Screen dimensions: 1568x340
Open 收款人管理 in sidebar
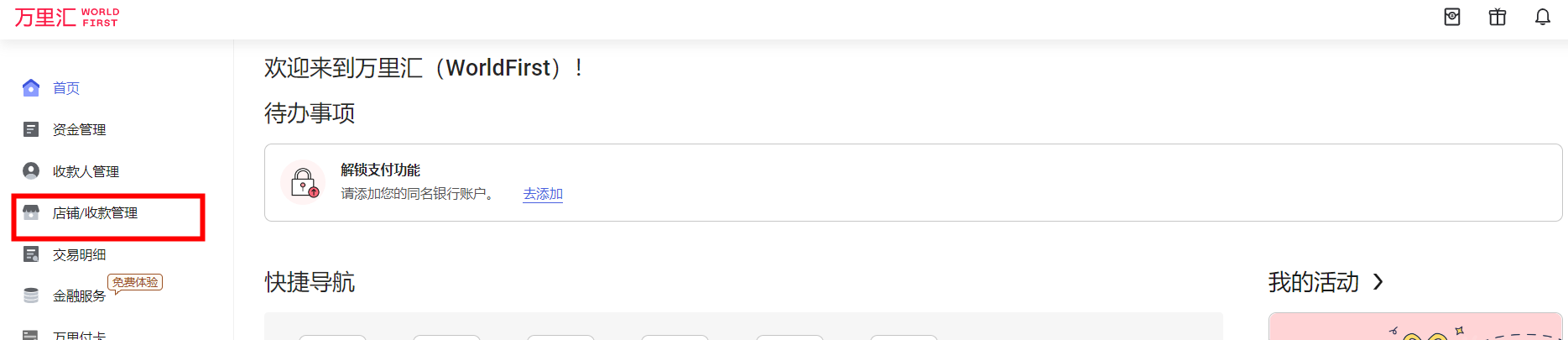point(85,171)
